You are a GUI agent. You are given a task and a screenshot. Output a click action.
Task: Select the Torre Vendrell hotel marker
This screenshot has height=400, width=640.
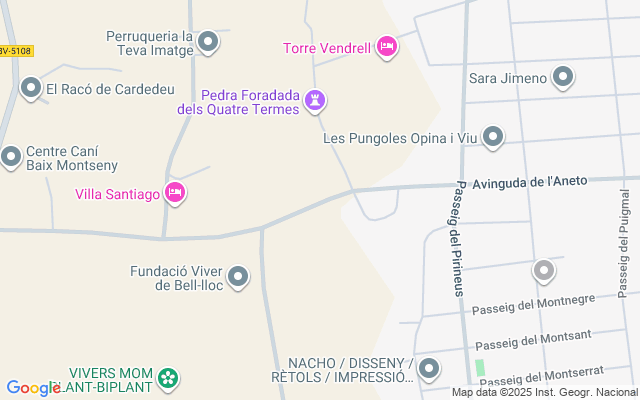point(387,47)
